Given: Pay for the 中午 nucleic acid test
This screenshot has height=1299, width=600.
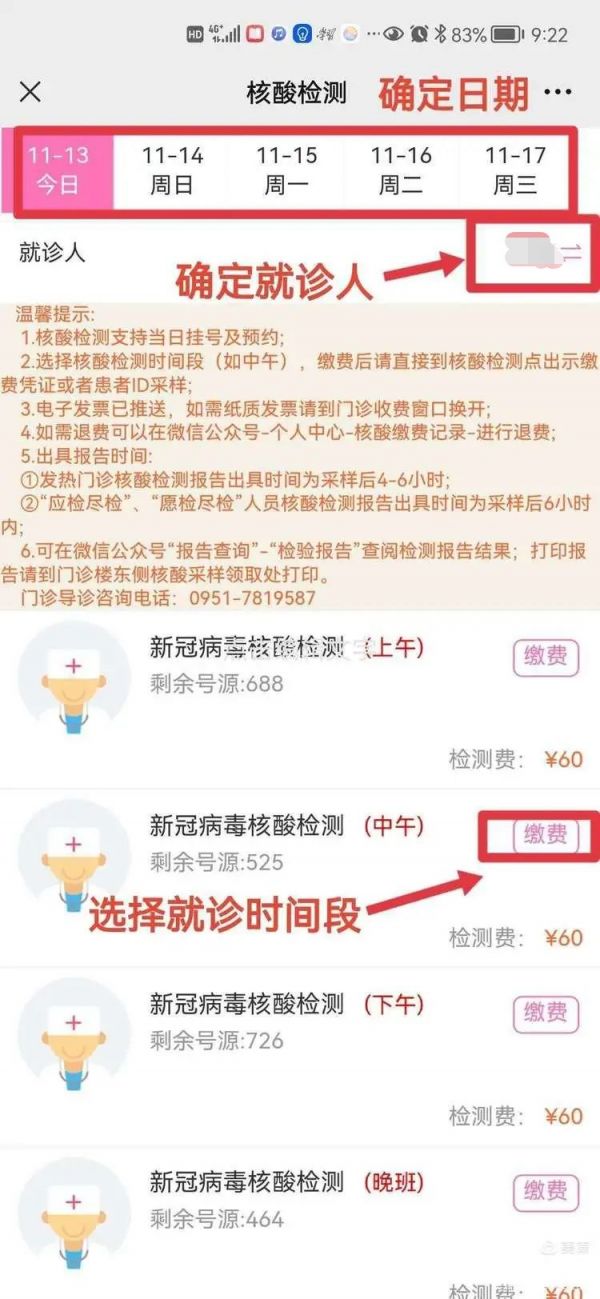Looking at the screenshot, I should click(546, 834).
